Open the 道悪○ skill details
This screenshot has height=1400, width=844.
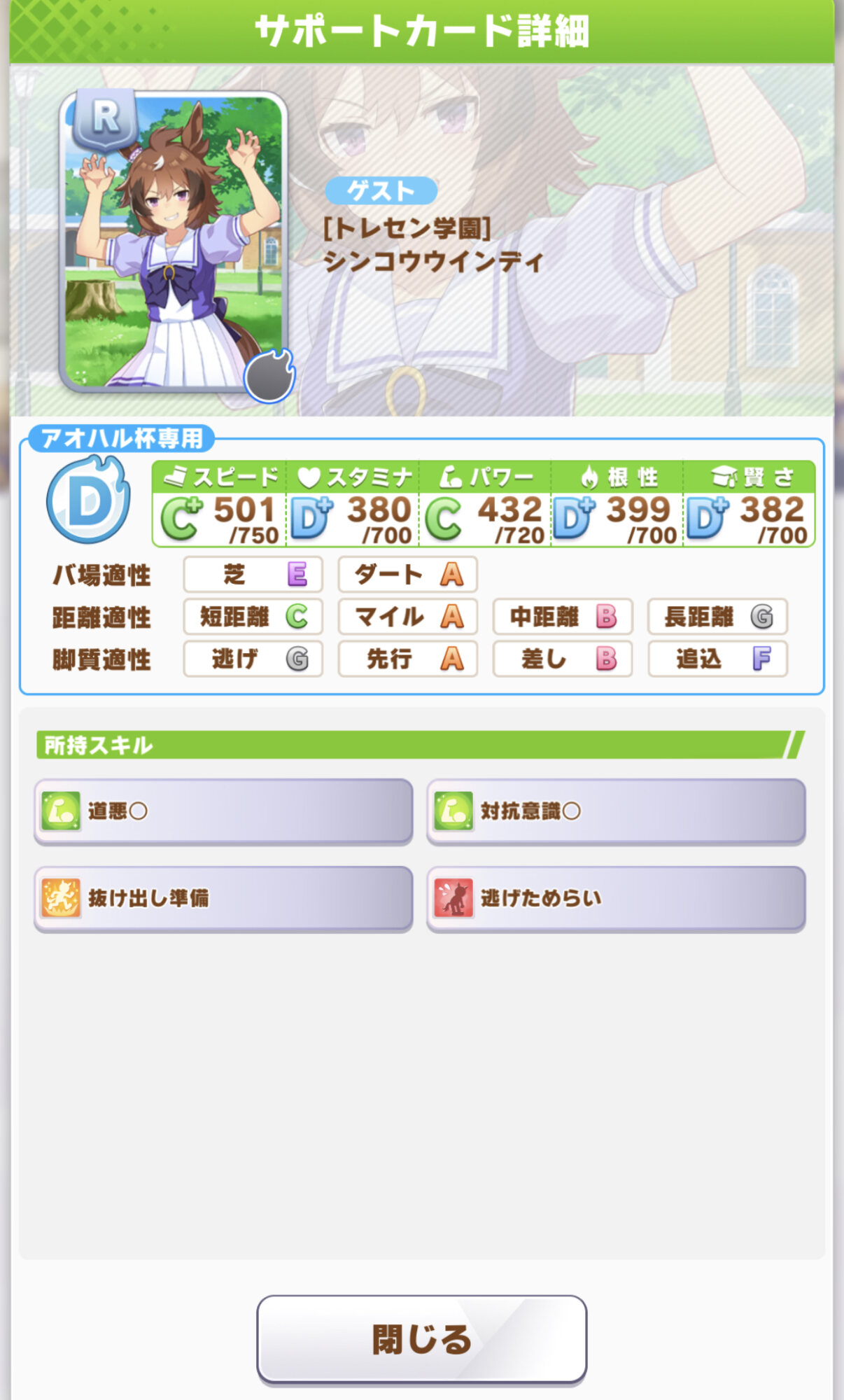click(223, 811)
